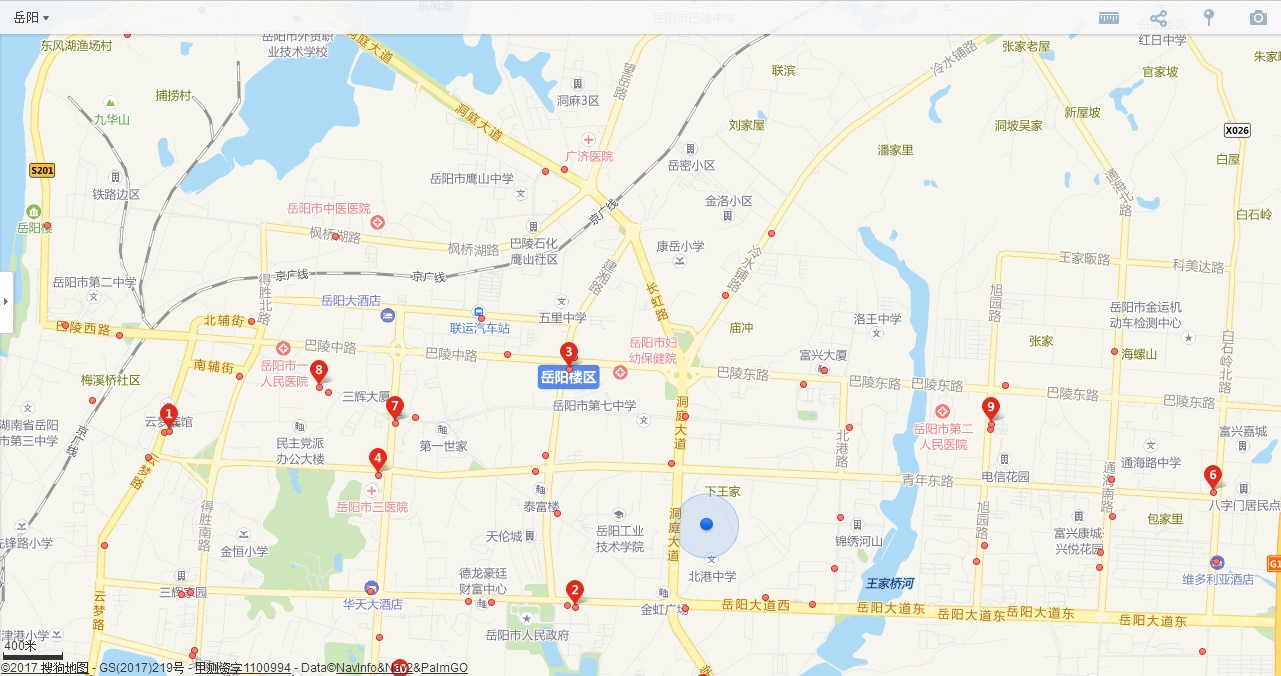Take a map screenshot with the camera tool
The image size is (1281, 676).
point(1258,18)
